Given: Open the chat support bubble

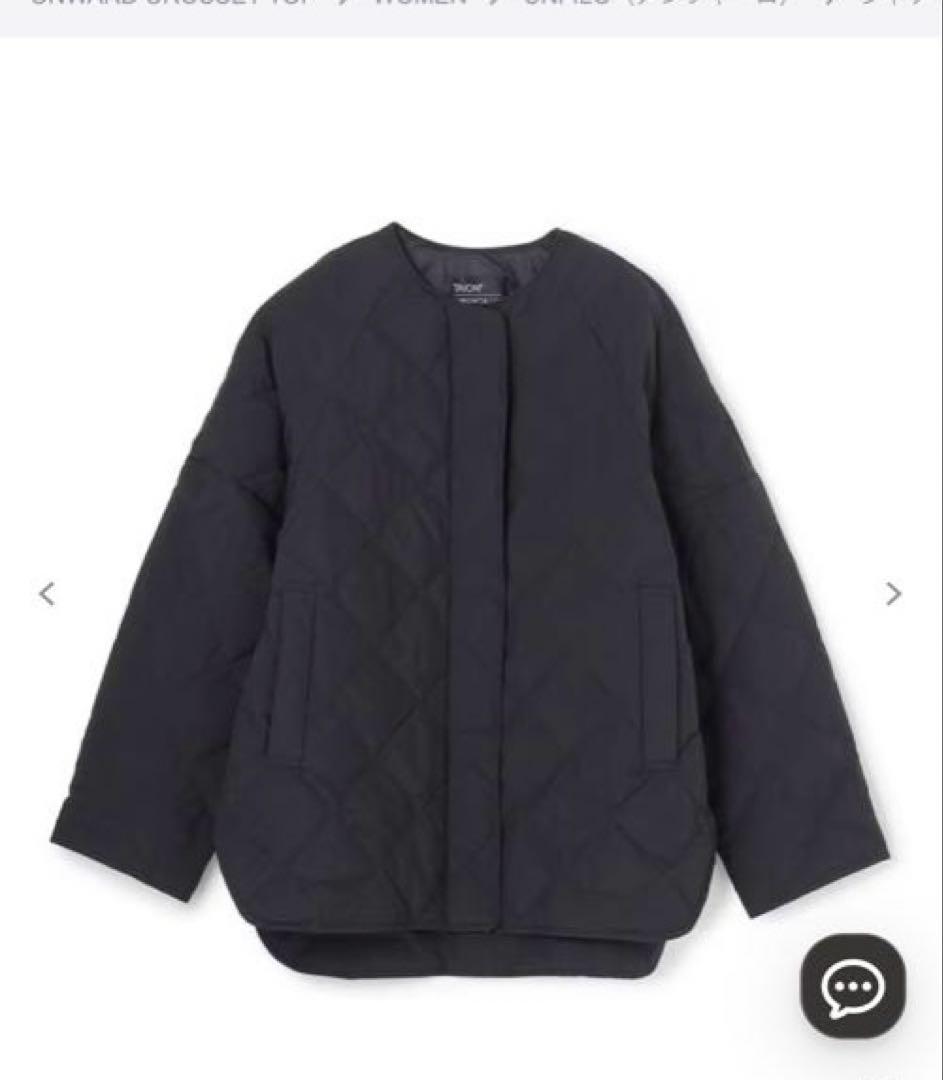Looking at the screenshot, I should coord(853,986).
